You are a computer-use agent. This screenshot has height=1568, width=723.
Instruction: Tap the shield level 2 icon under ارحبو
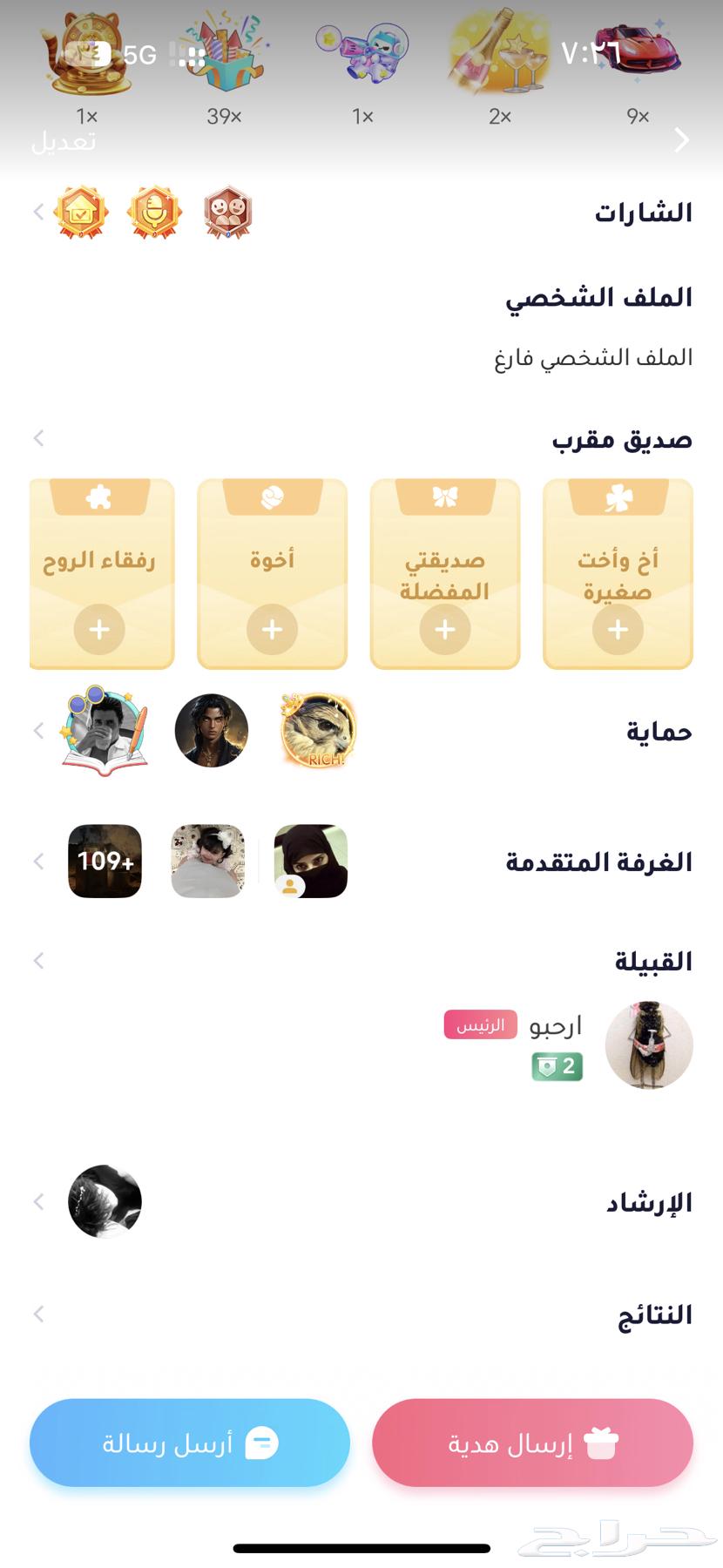[x=556, y=1065]
